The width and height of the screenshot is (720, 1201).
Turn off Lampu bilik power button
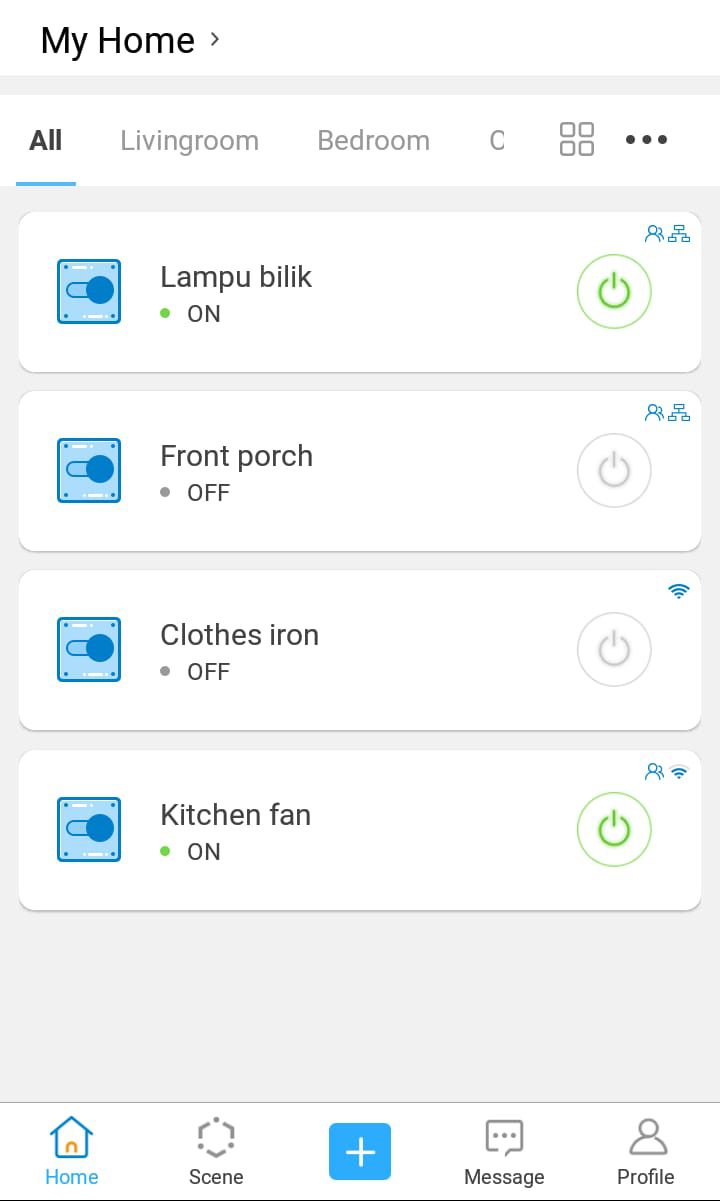coord(614,292)
